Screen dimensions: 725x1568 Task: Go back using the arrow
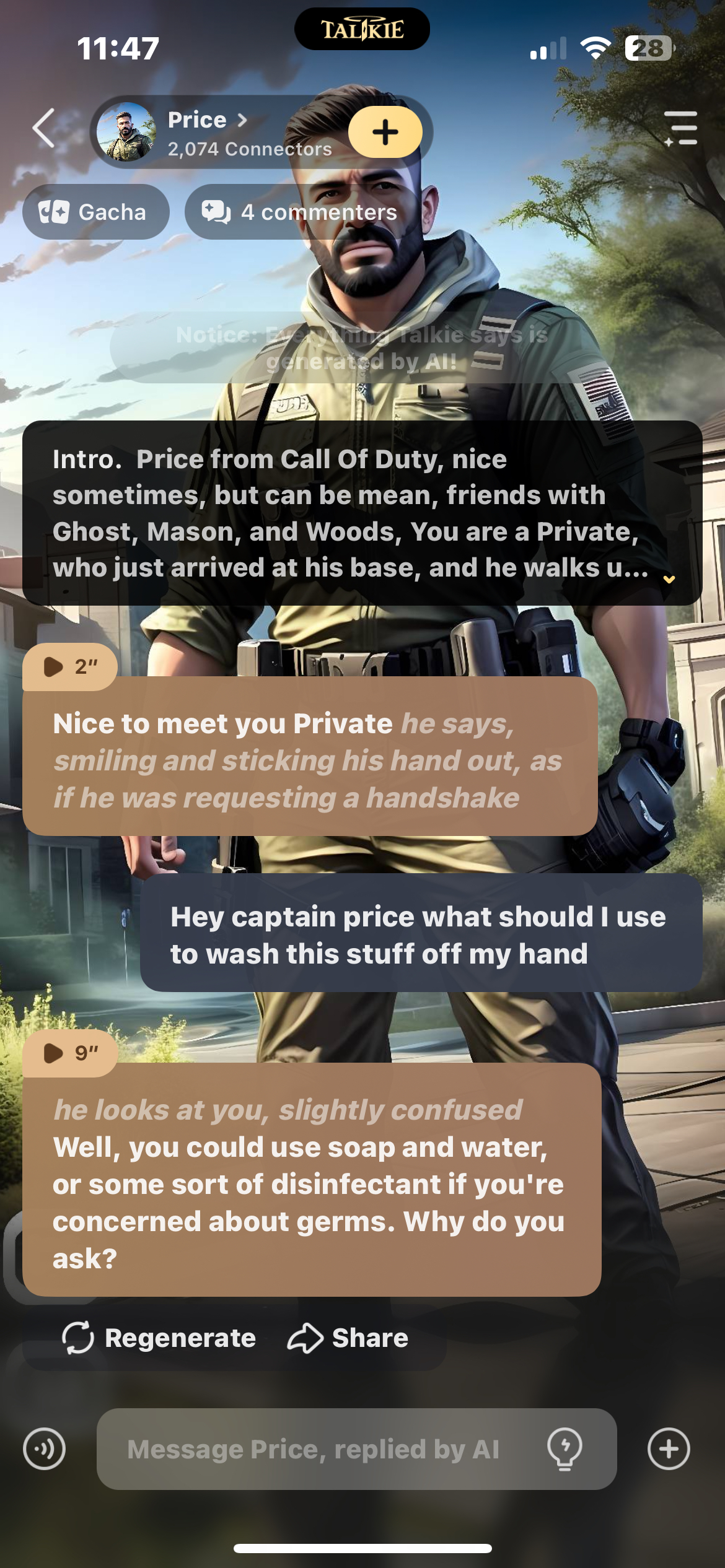[x=45, y=128]
